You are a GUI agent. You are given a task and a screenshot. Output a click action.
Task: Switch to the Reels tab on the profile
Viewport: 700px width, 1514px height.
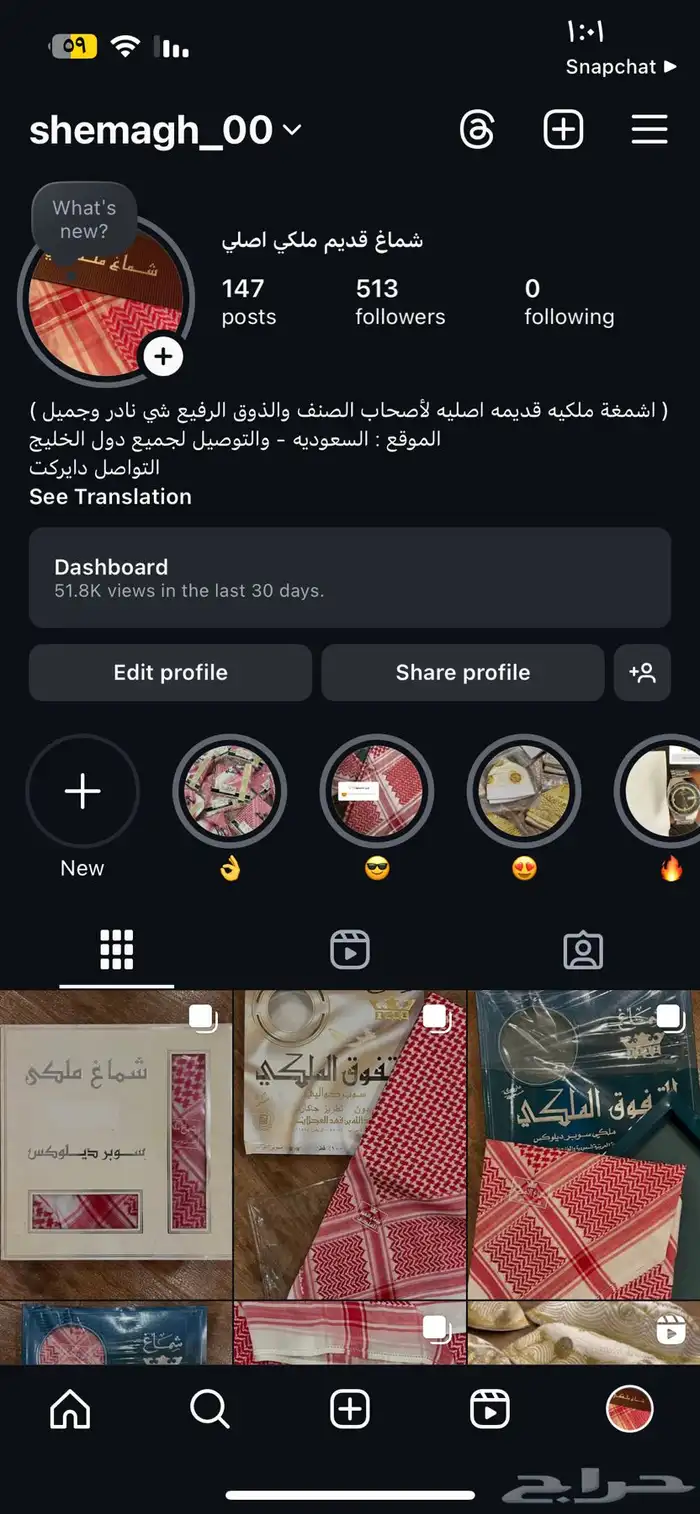coord(350,950)
